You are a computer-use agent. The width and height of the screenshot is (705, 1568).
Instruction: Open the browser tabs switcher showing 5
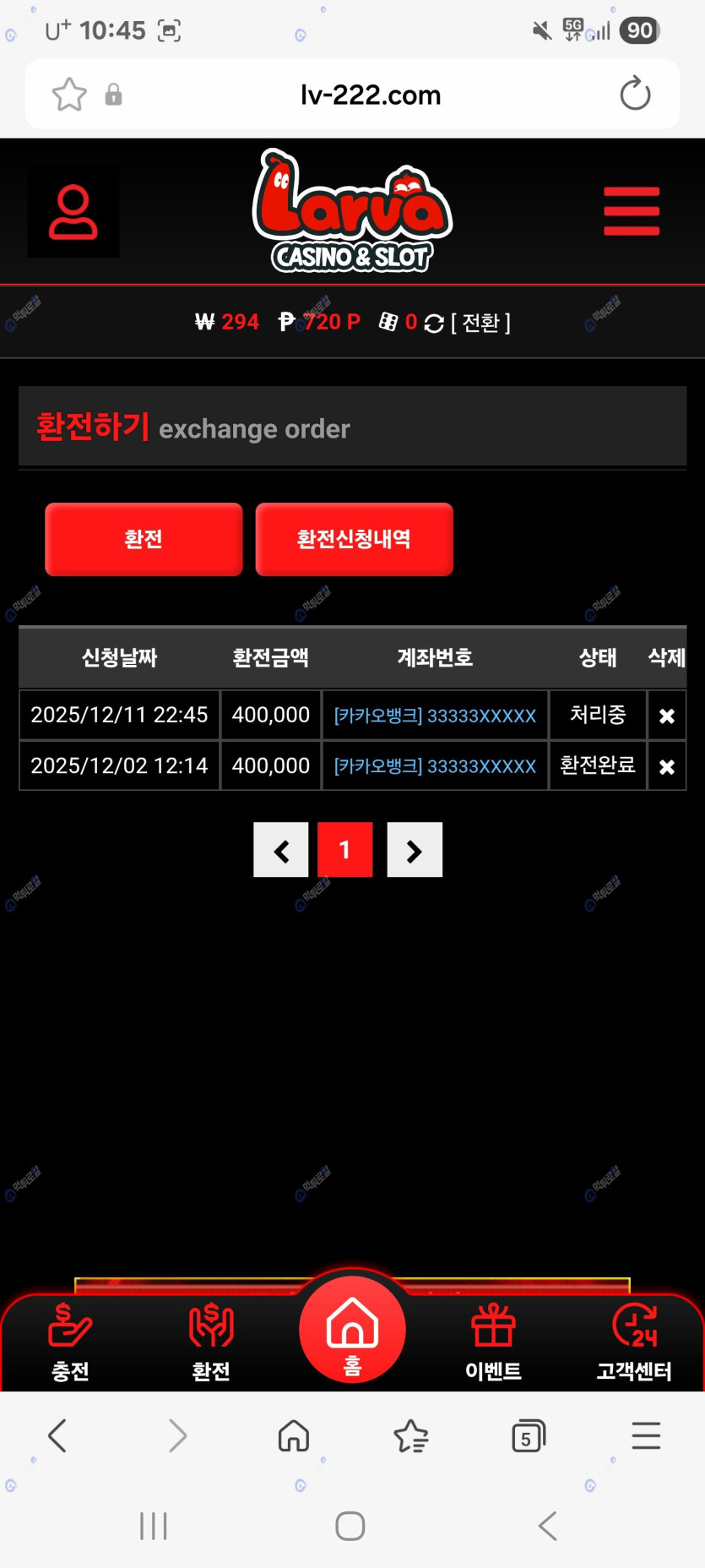pos(528,1436)
